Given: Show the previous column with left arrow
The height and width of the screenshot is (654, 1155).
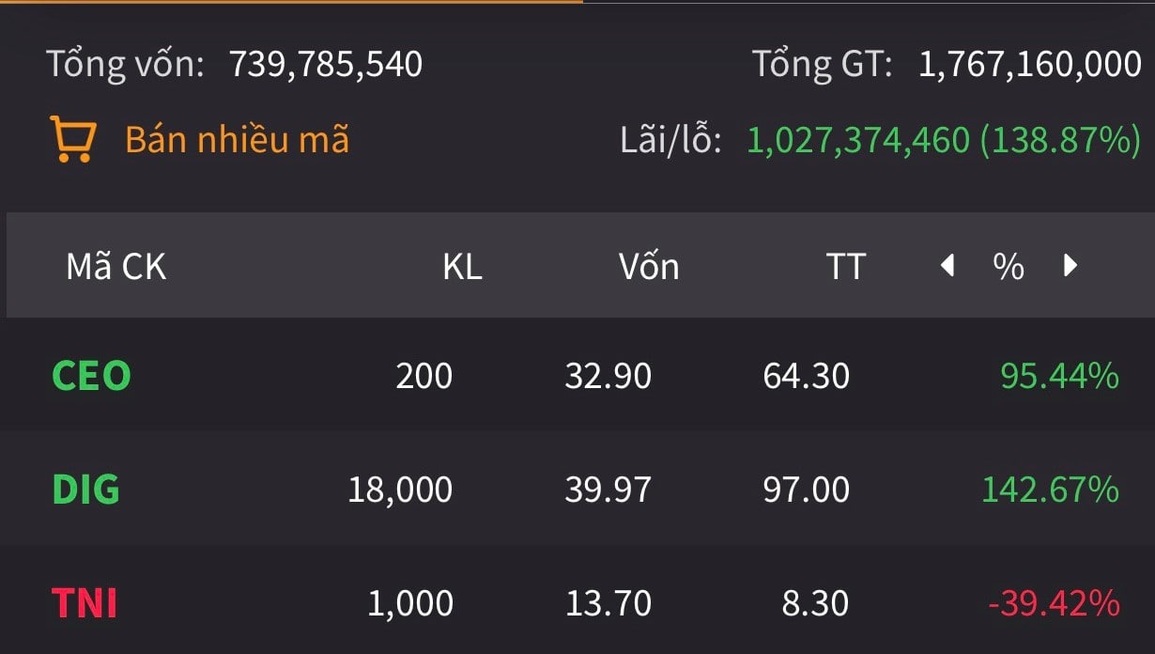Looking at the screenshot, I should pos(947,266).
